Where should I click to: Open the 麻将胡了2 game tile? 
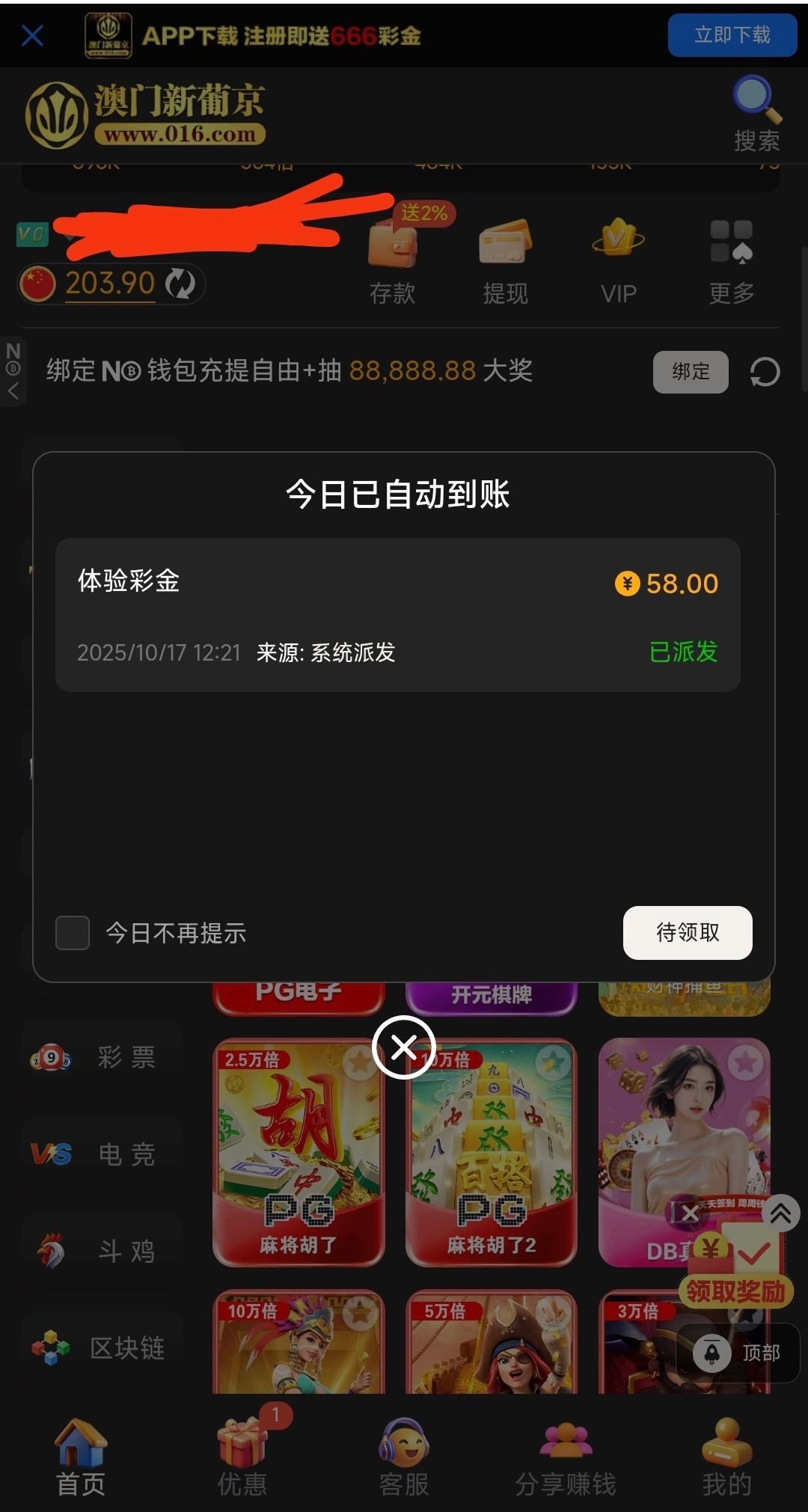[x=491, y=1152]
